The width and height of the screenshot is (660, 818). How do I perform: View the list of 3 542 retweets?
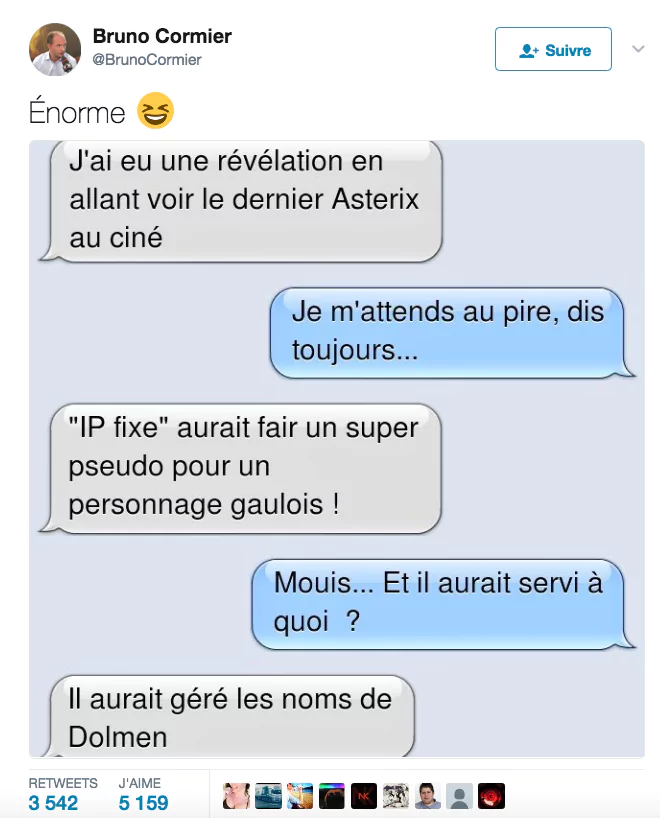(53, 802)
